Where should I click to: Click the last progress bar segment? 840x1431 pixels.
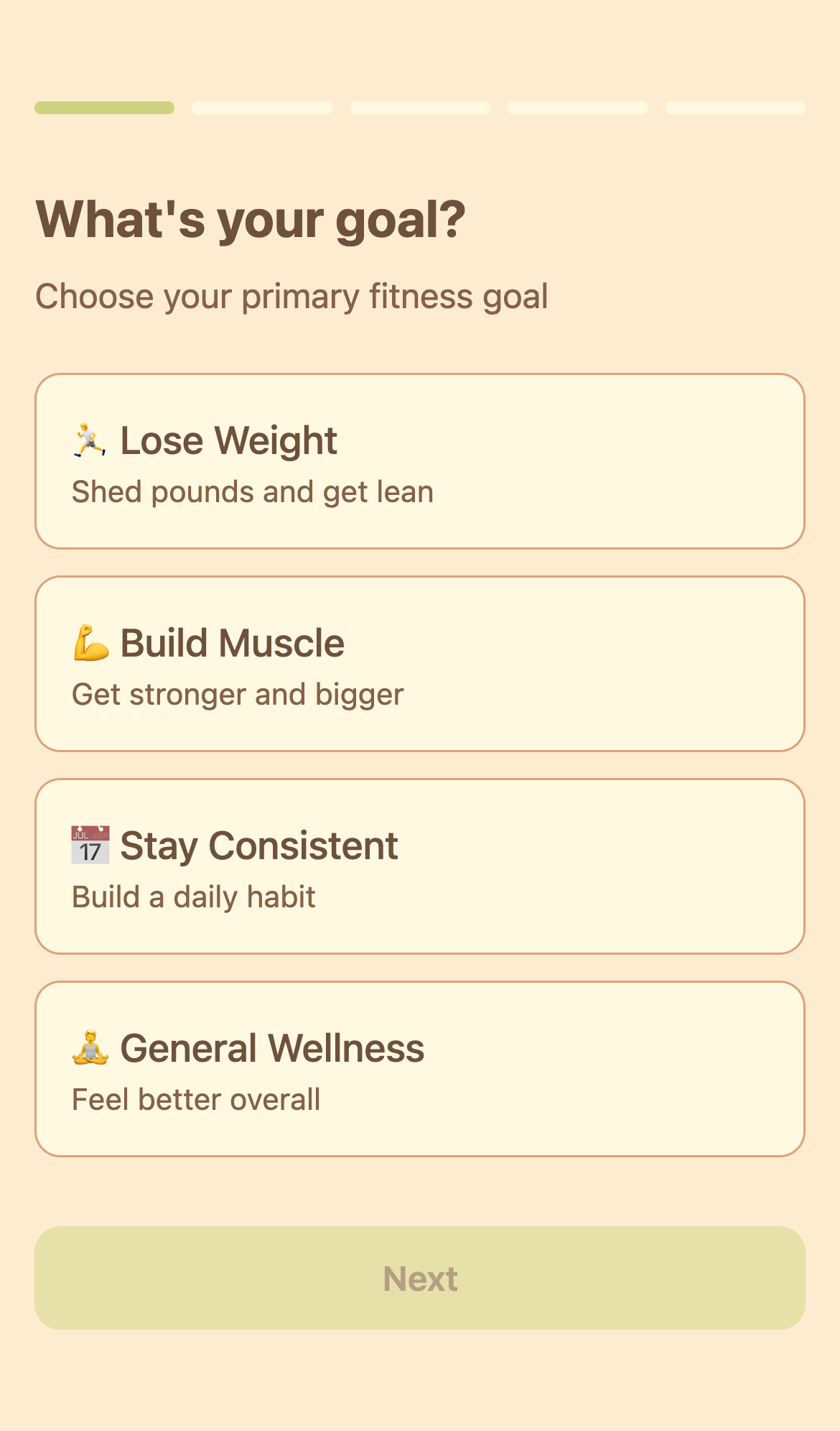point(735,108)
